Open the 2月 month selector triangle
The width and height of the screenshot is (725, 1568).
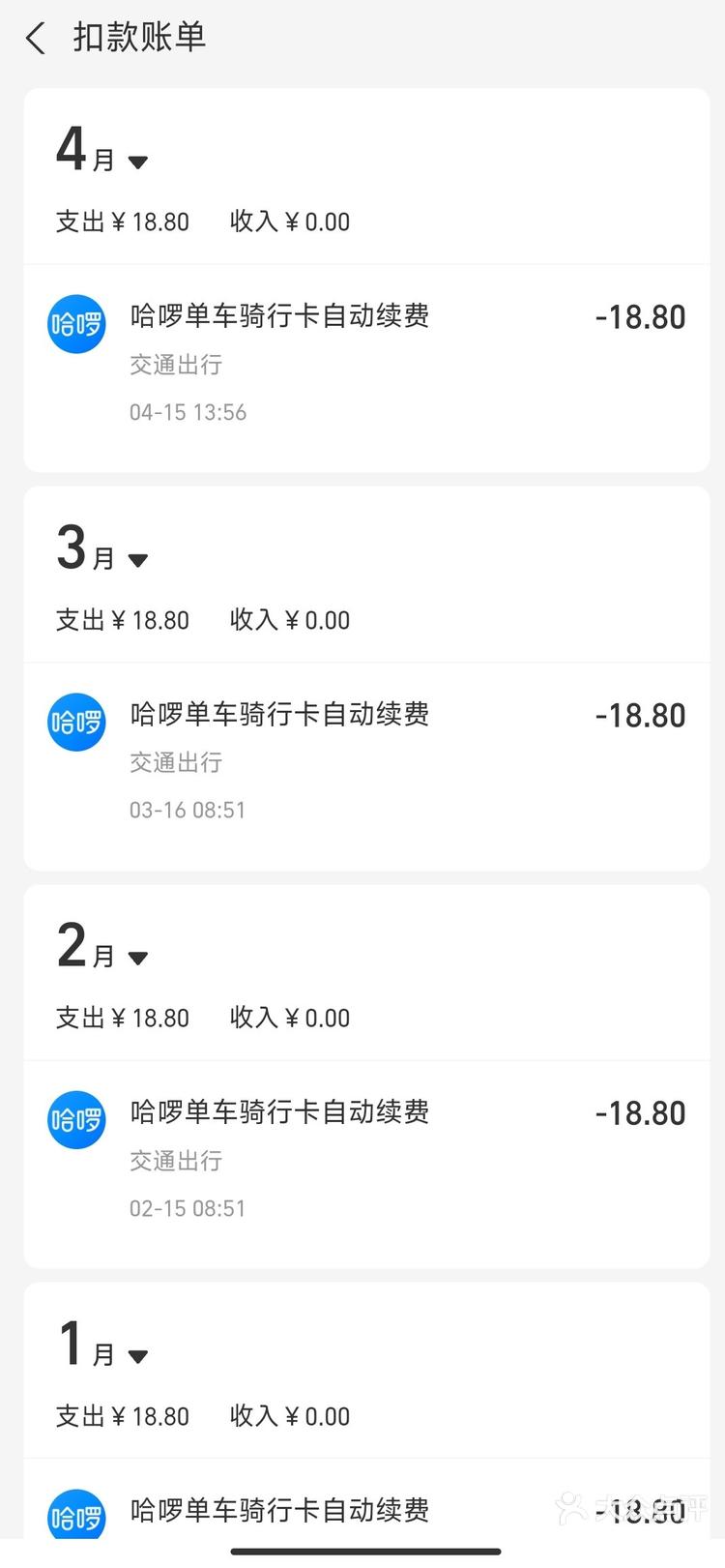[138, 959]
